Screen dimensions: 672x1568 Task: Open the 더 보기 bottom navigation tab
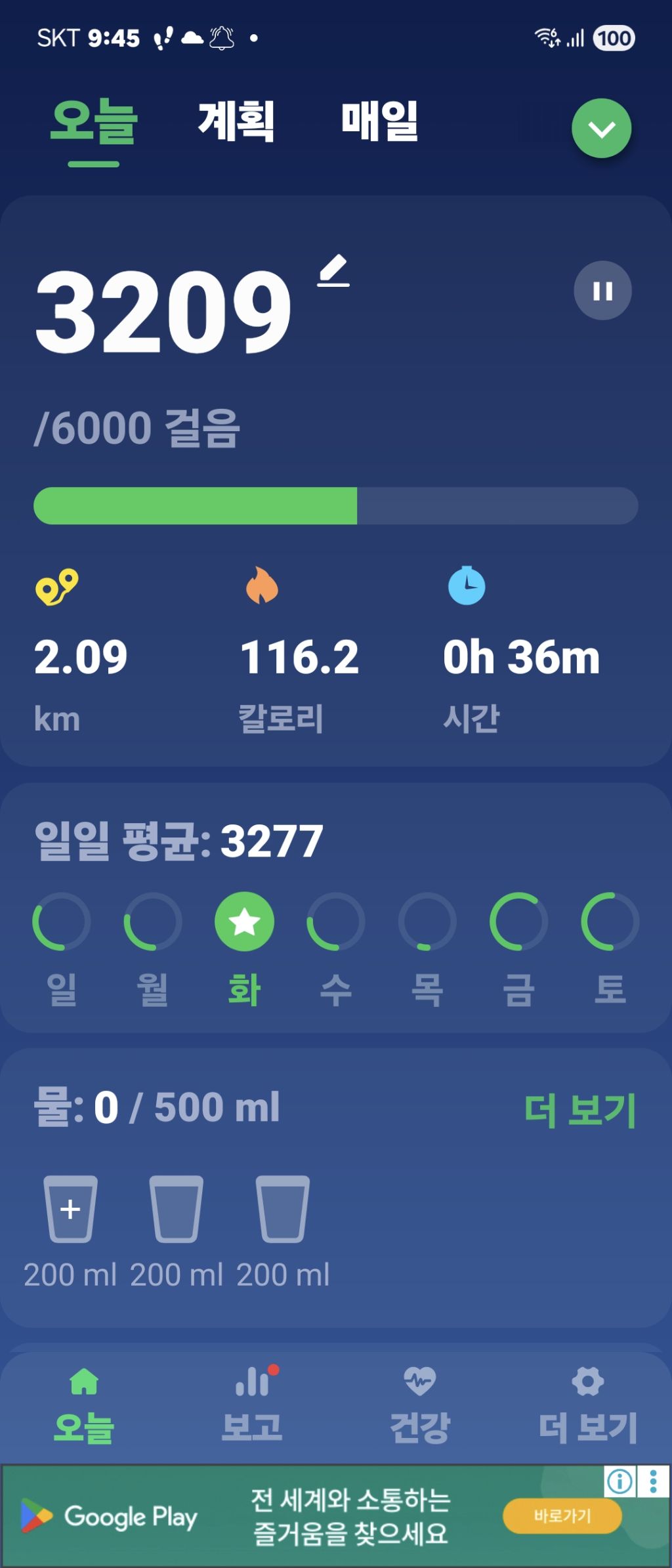(587, 1405)
